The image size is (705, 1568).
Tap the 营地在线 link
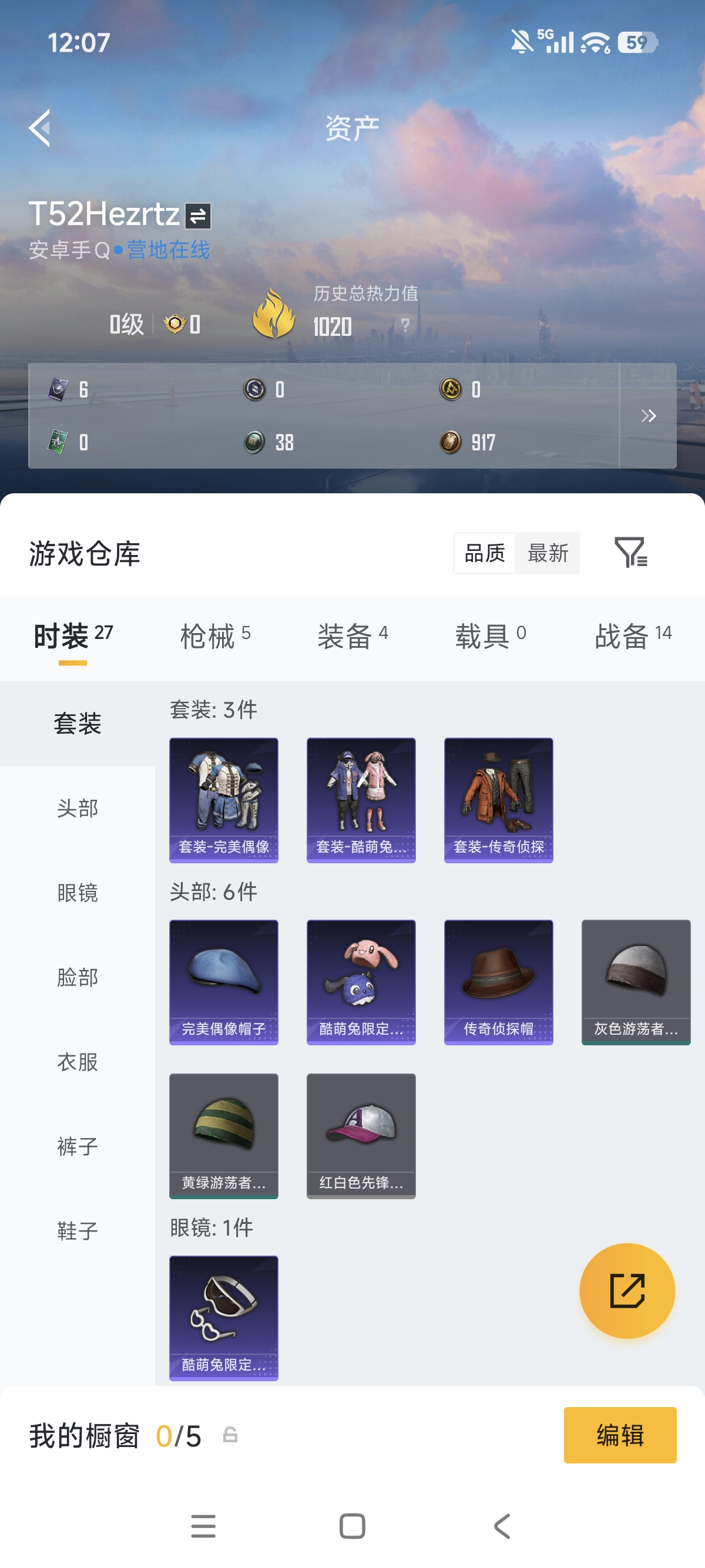(169, 248)
